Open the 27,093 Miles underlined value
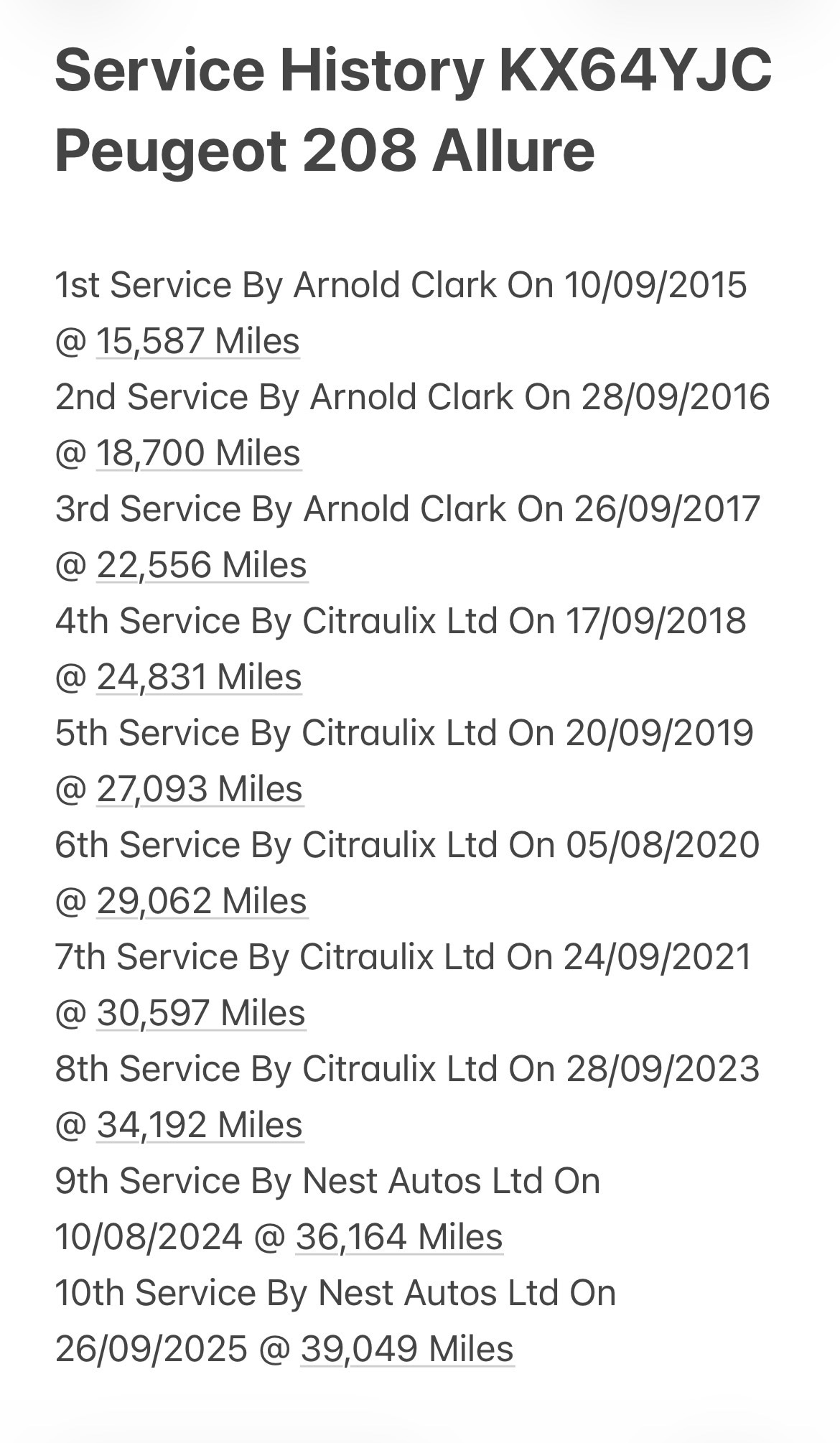 (200, 789)
